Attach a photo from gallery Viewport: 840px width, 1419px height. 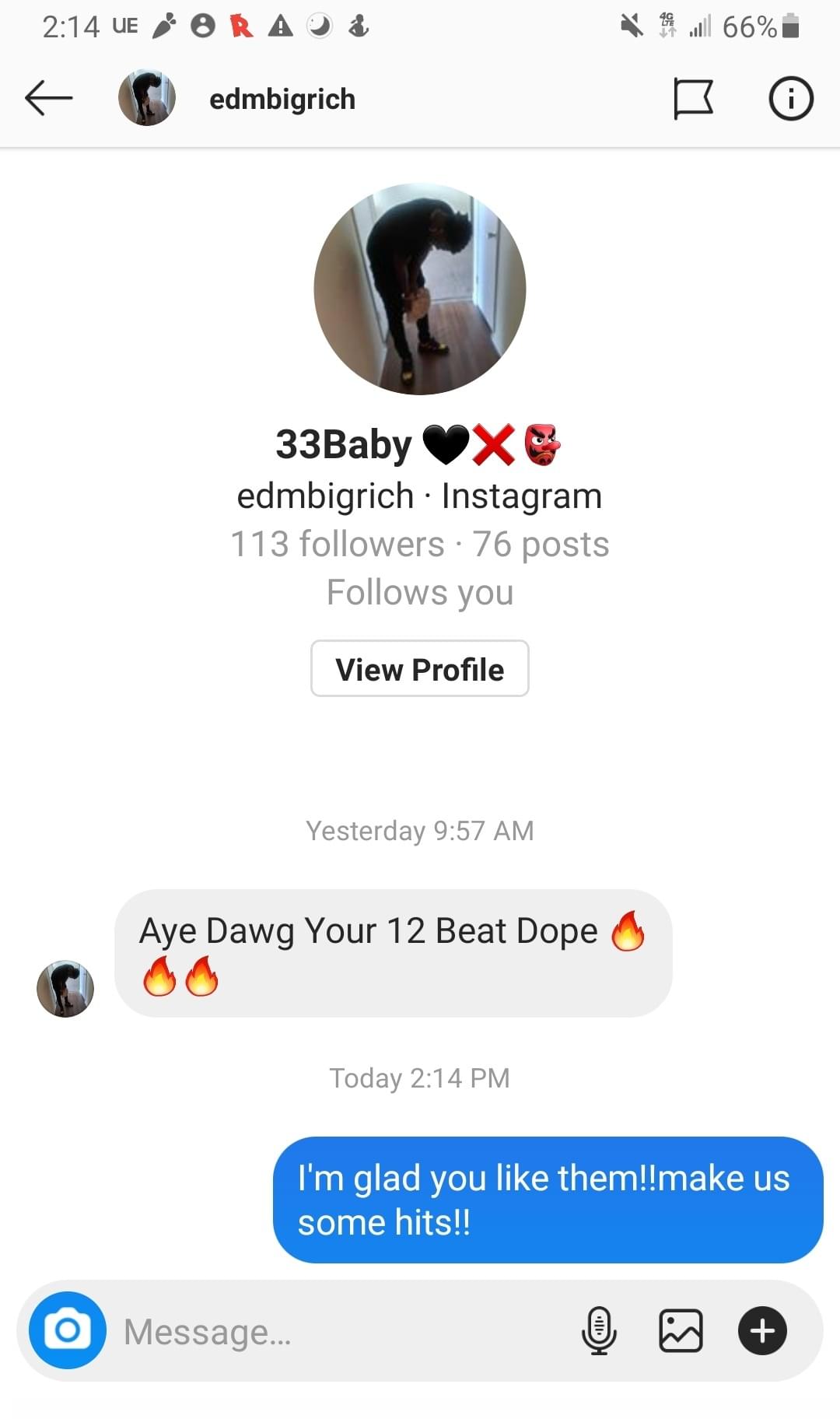(681, 1330)
